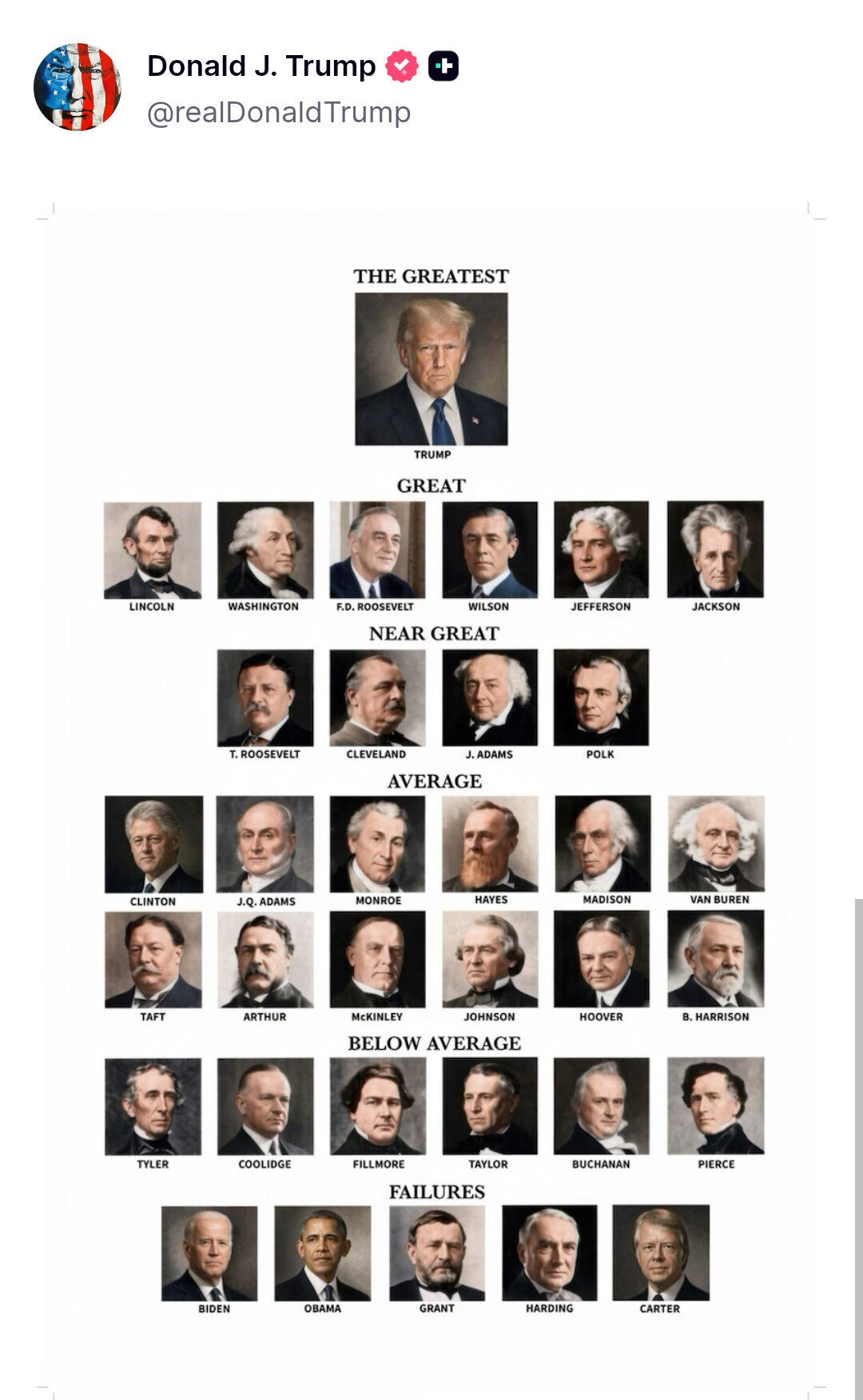Open Donald J. Trump's profile picture

pos(78,87)
